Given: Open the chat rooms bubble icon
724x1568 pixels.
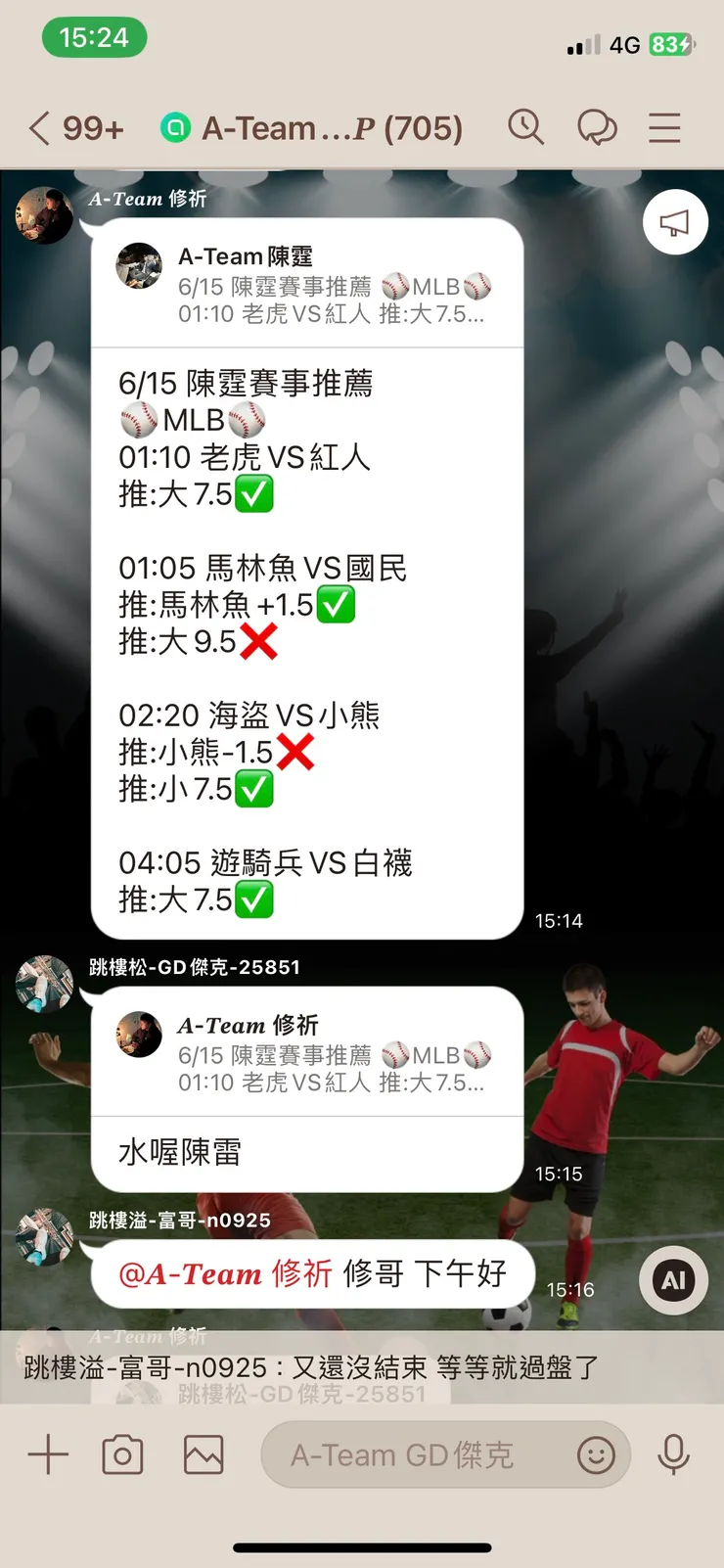Looking at the screenshot, I should [599, 127].
